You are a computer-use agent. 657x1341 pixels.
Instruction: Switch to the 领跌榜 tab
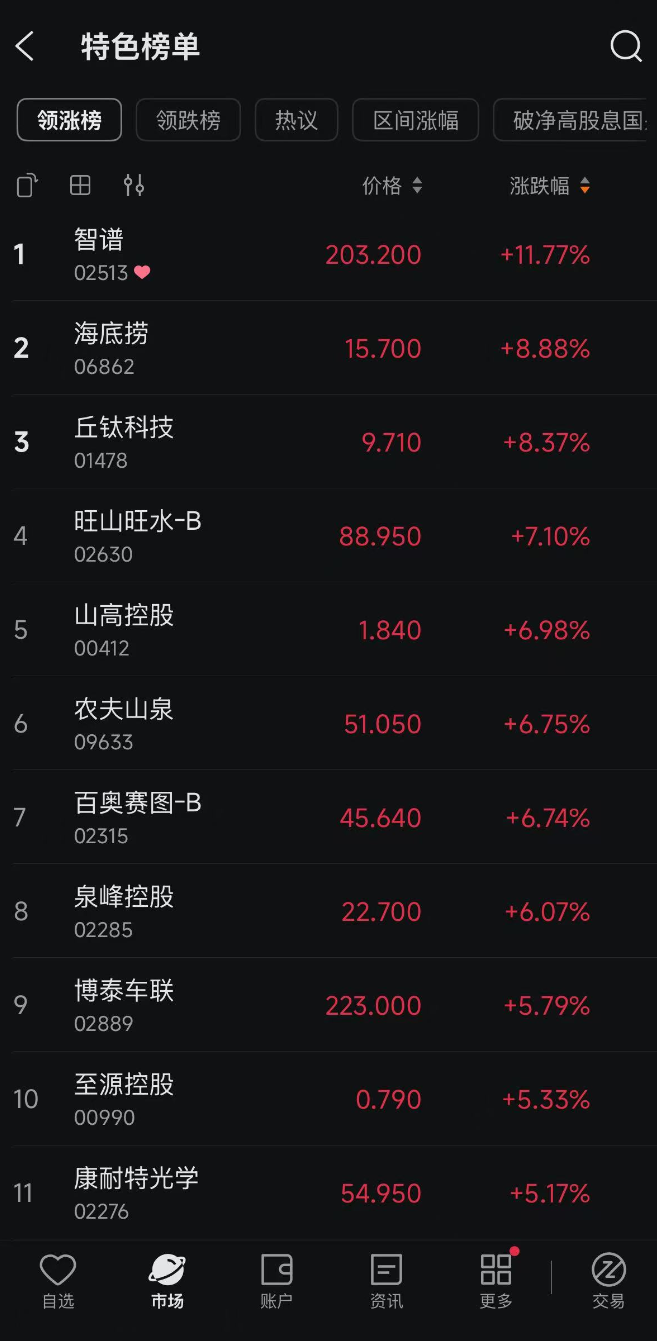tap(188, 121)
